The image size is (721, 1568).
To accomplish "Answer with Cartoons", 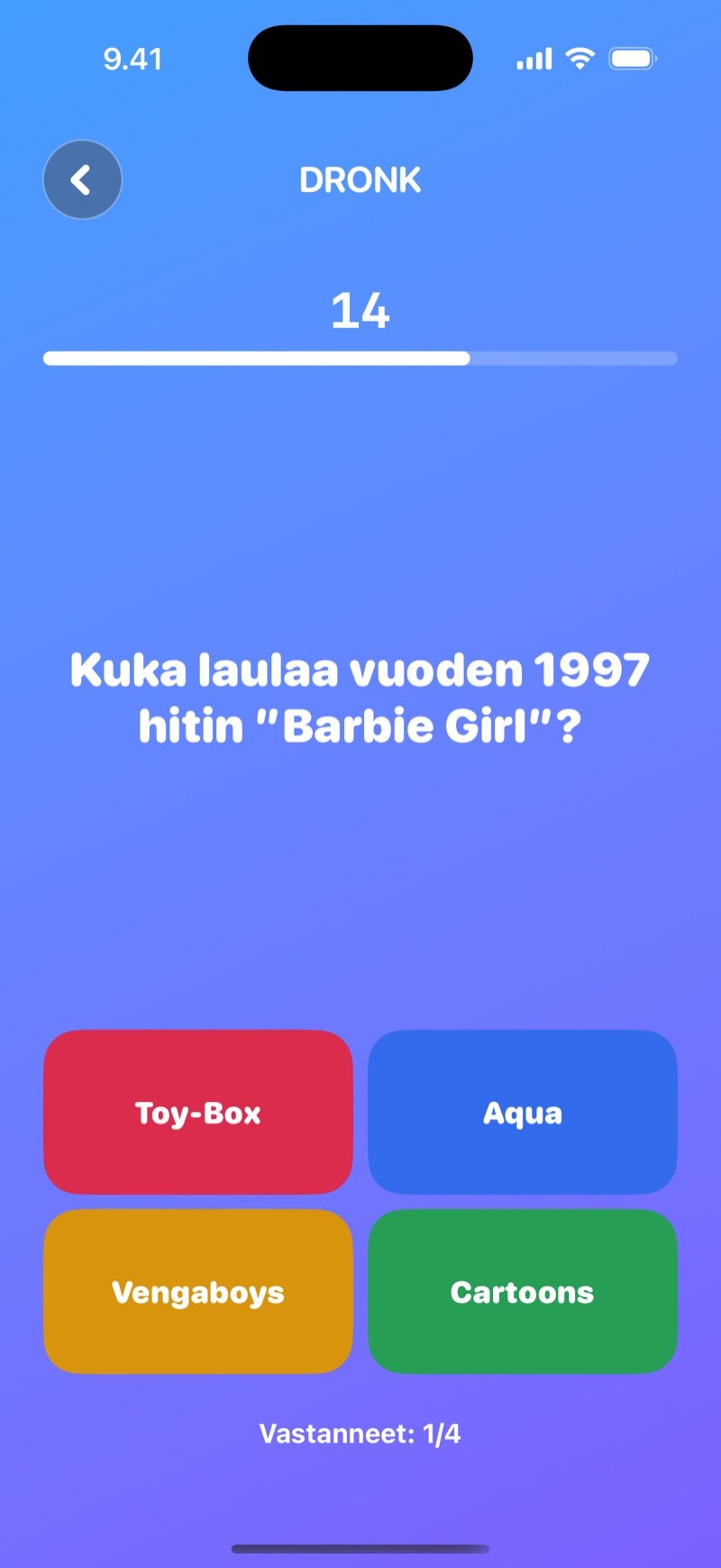I will 523,1291.
